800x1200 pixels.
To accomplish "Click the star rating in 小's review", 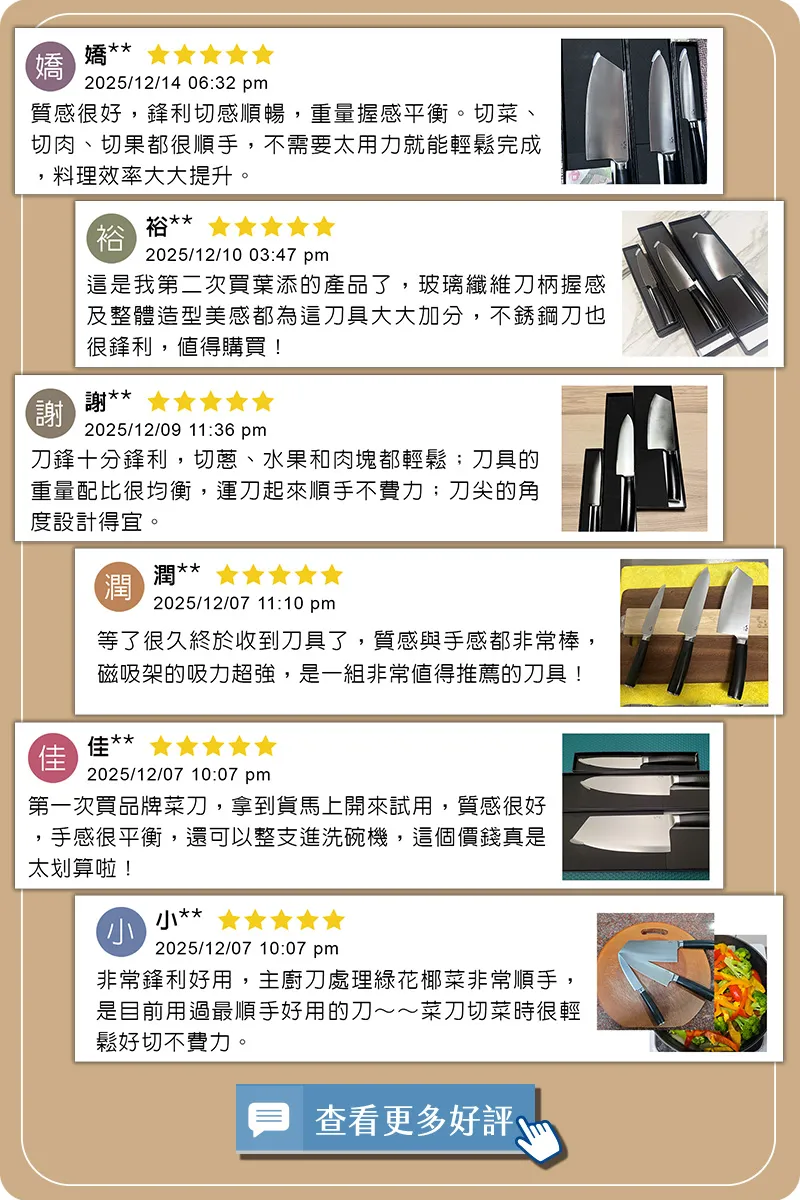I will click(281, 921).
